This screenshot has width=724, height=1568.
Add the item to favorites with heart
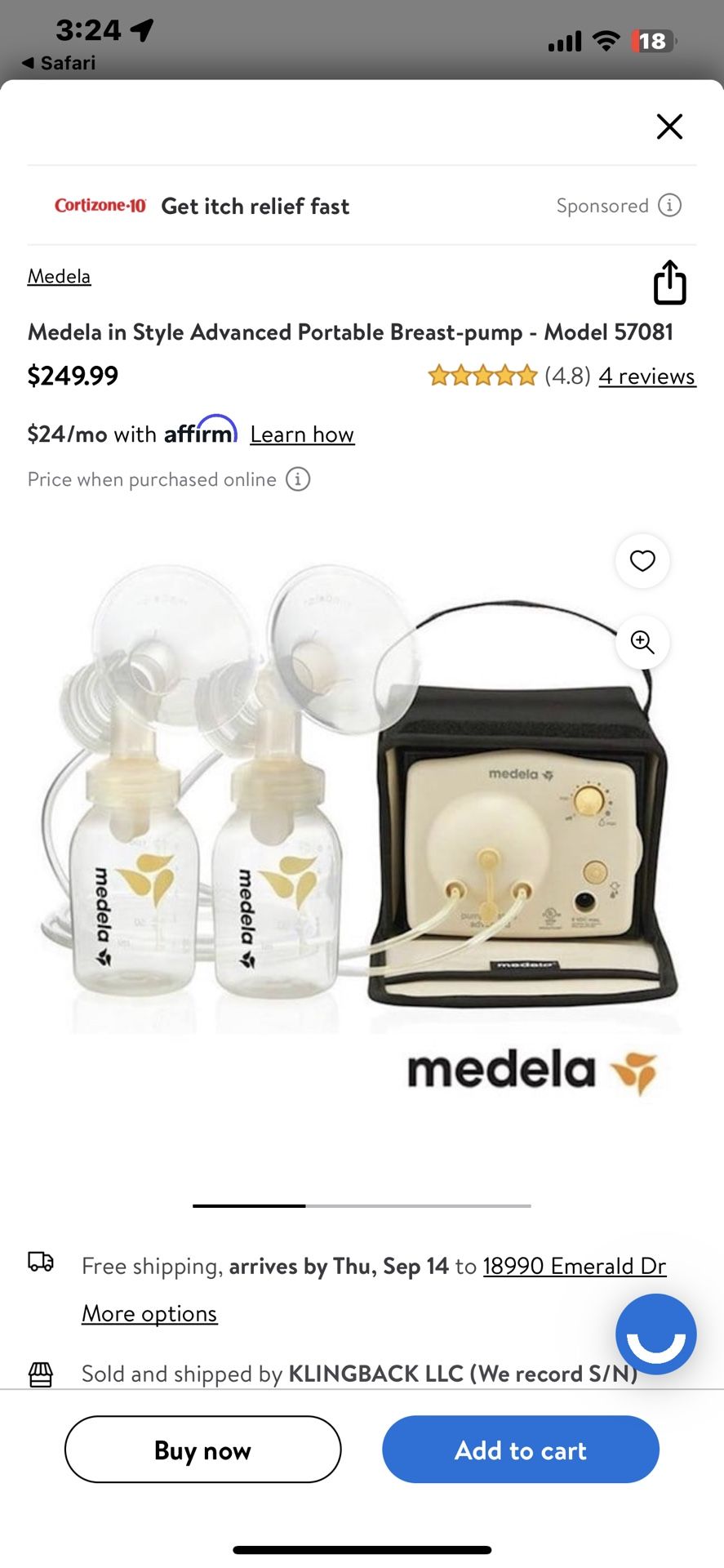642,561
